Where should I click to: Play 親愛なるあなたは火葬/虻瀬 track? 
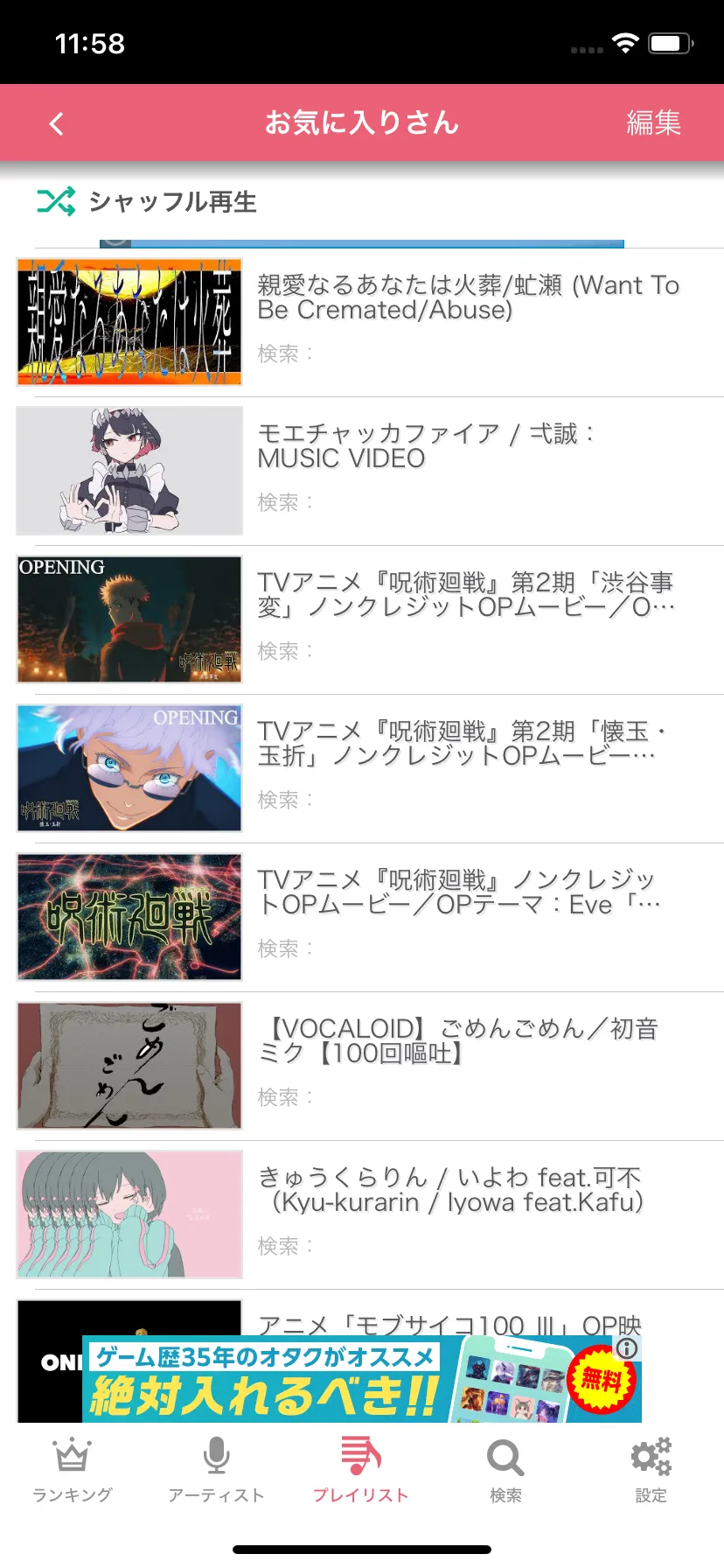(468, 297)
